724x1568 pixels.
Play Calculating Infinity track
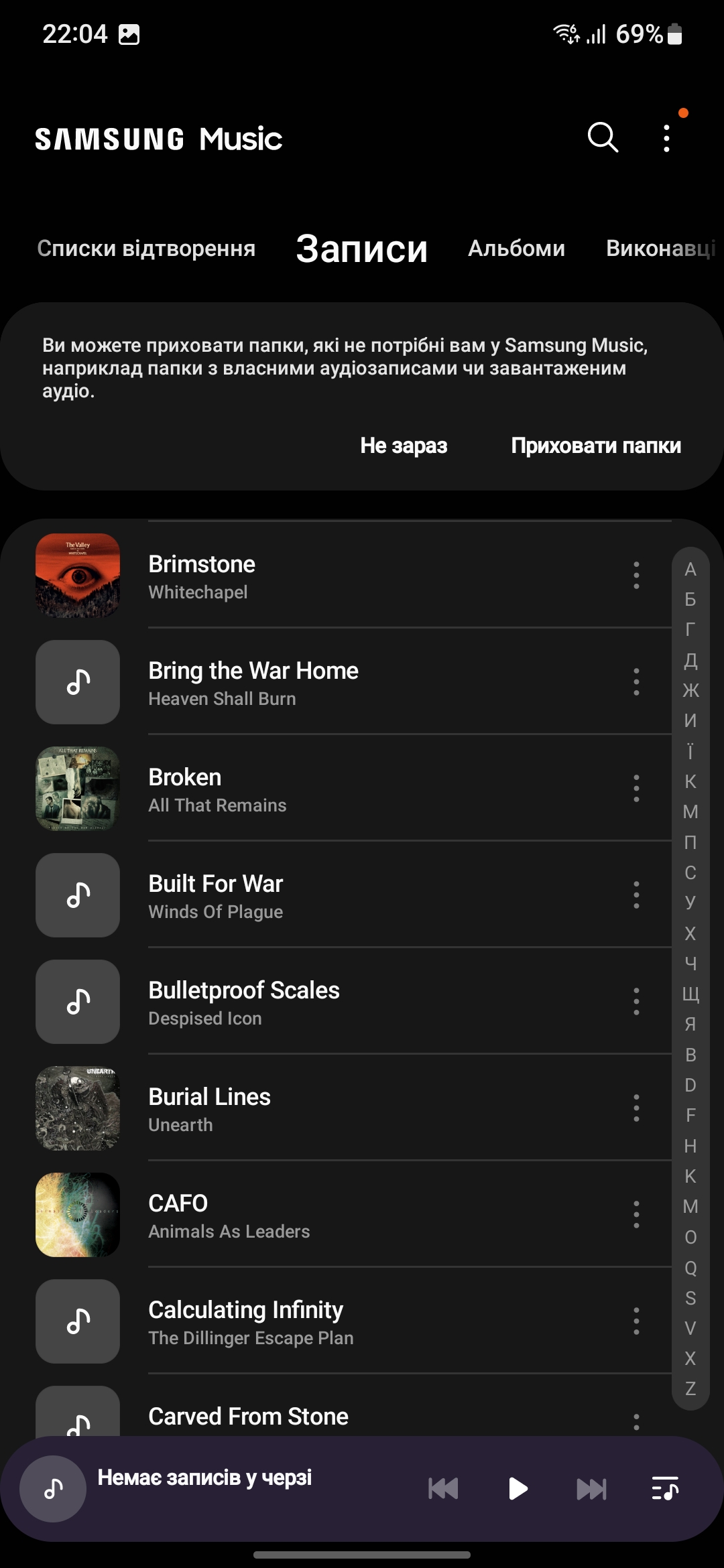pos(335,1321)
